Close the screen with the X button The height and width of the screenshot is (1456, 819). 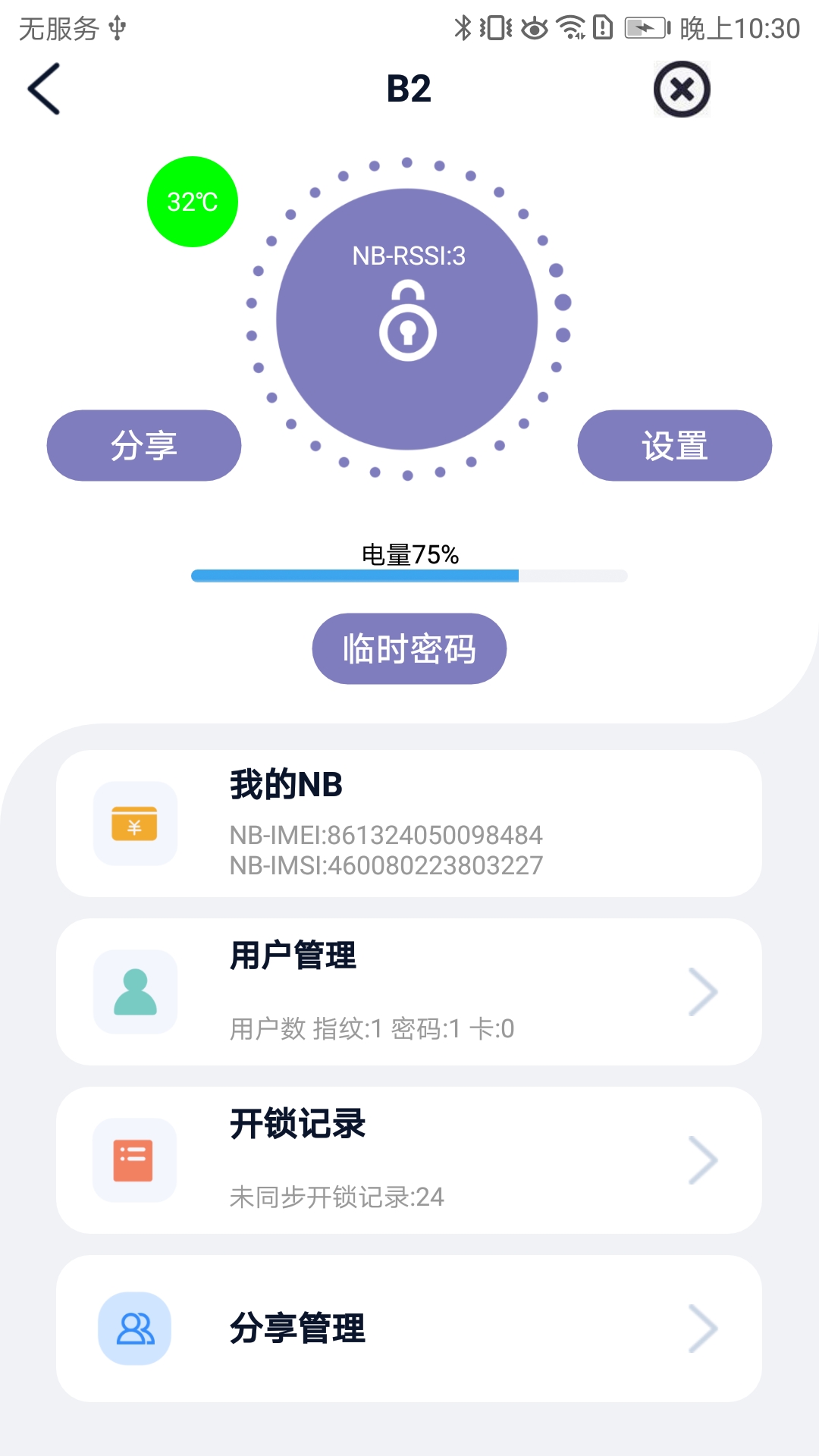[x=680, y=89]
